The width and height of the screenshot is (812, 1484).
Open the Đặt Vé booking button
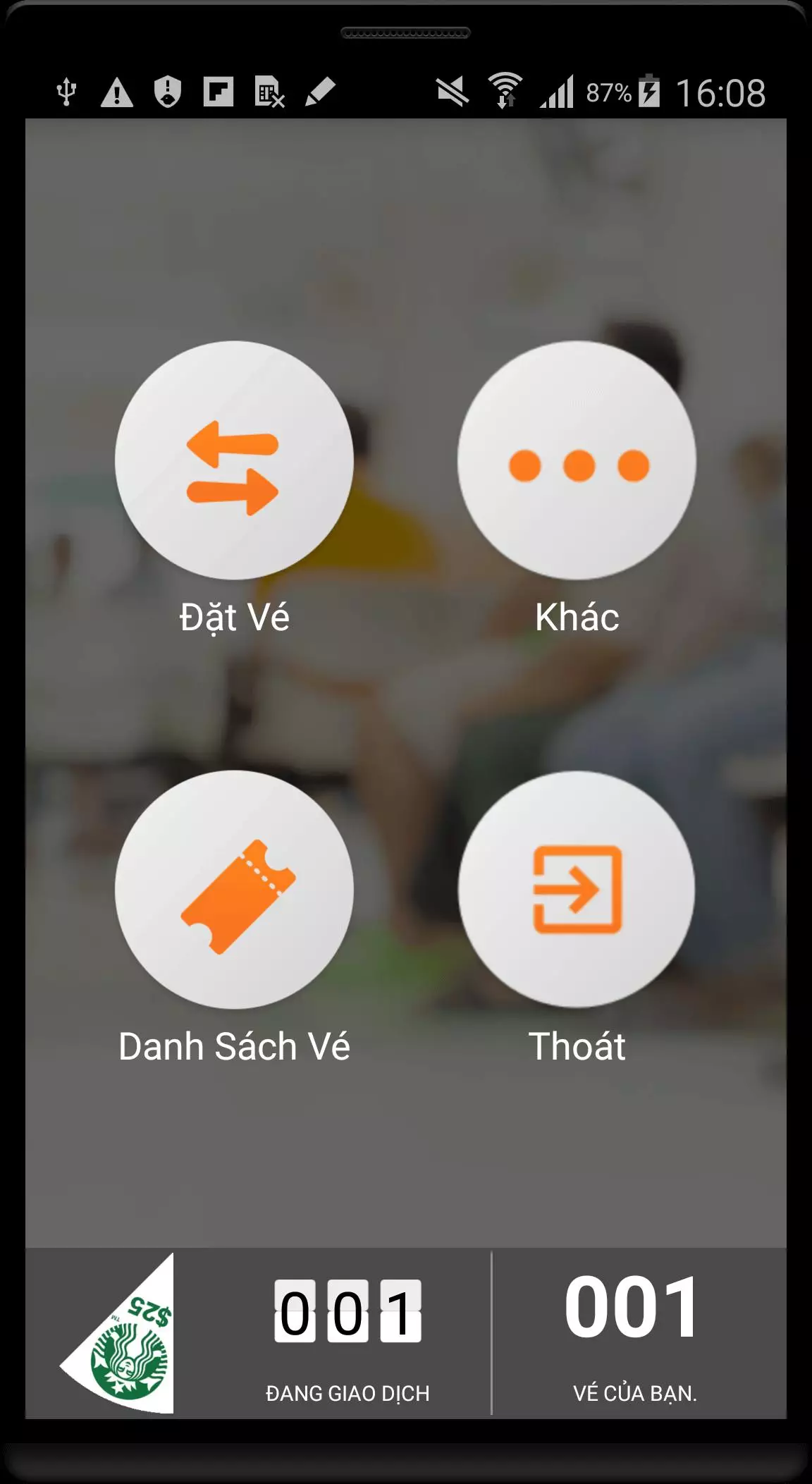(234, 462)
